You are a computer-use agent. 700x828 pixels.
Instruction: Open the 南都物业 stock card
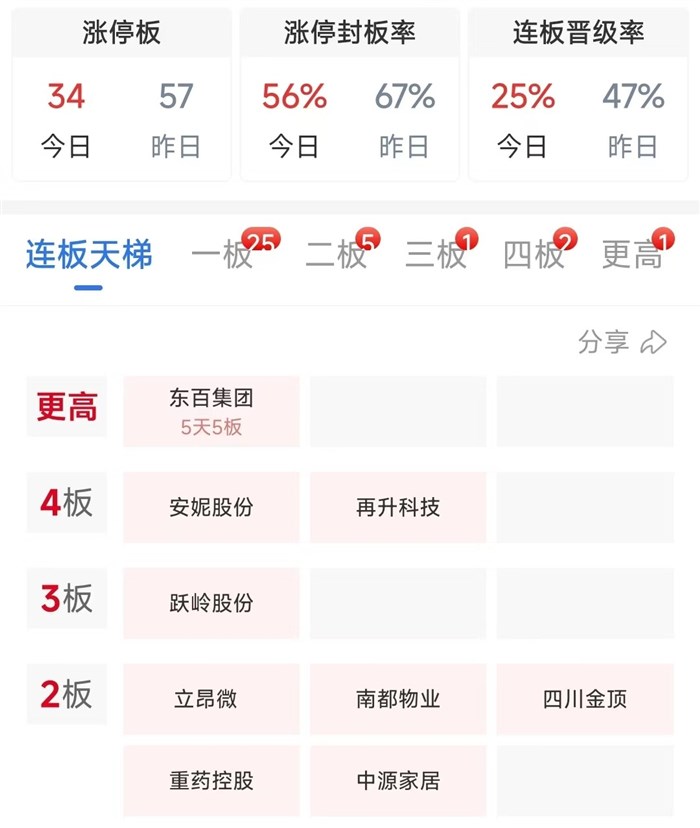click(x=398, y=699)
